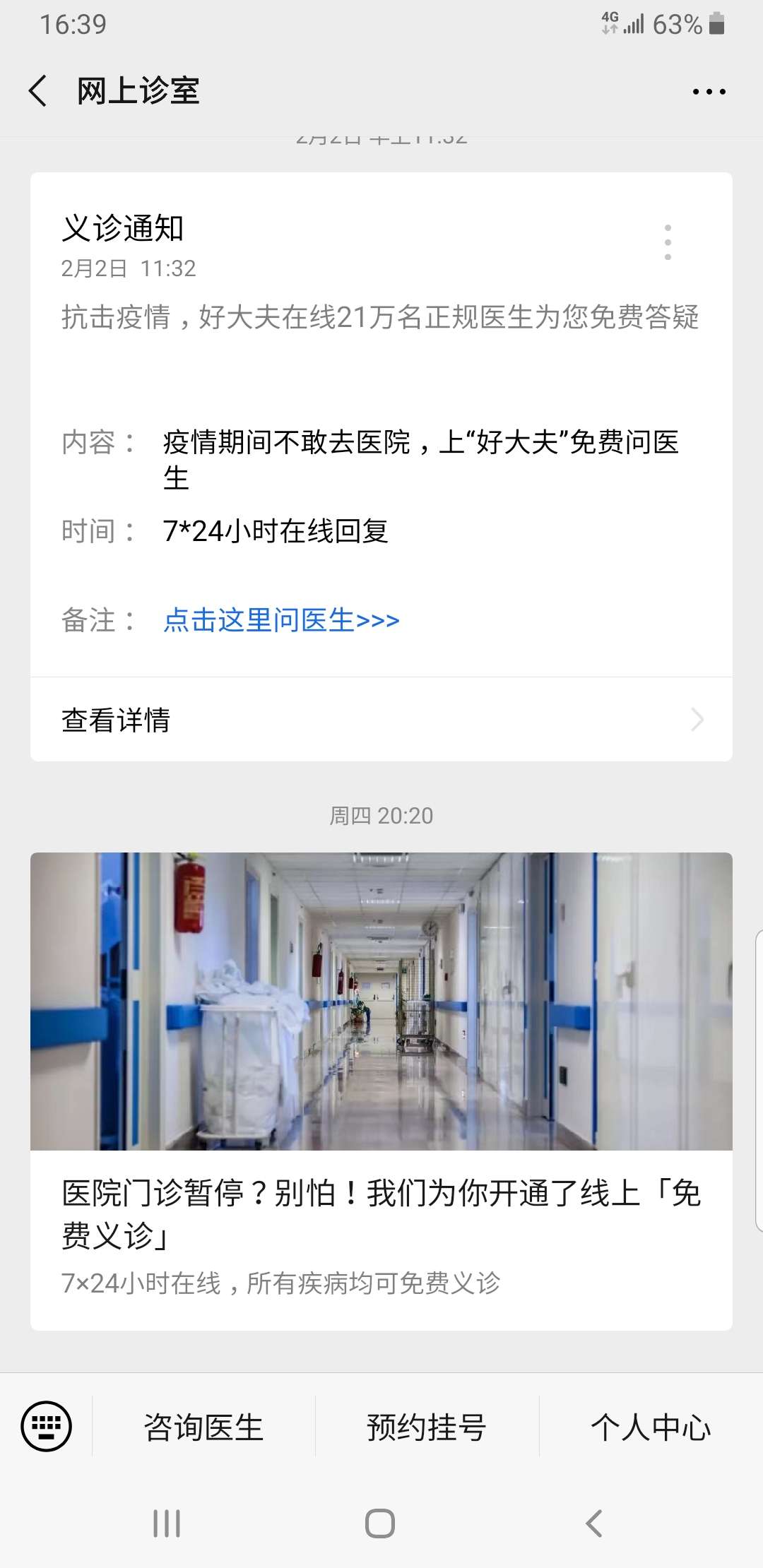
Task: Open the 咨询医生 menu
Action: pos(203,1427)
